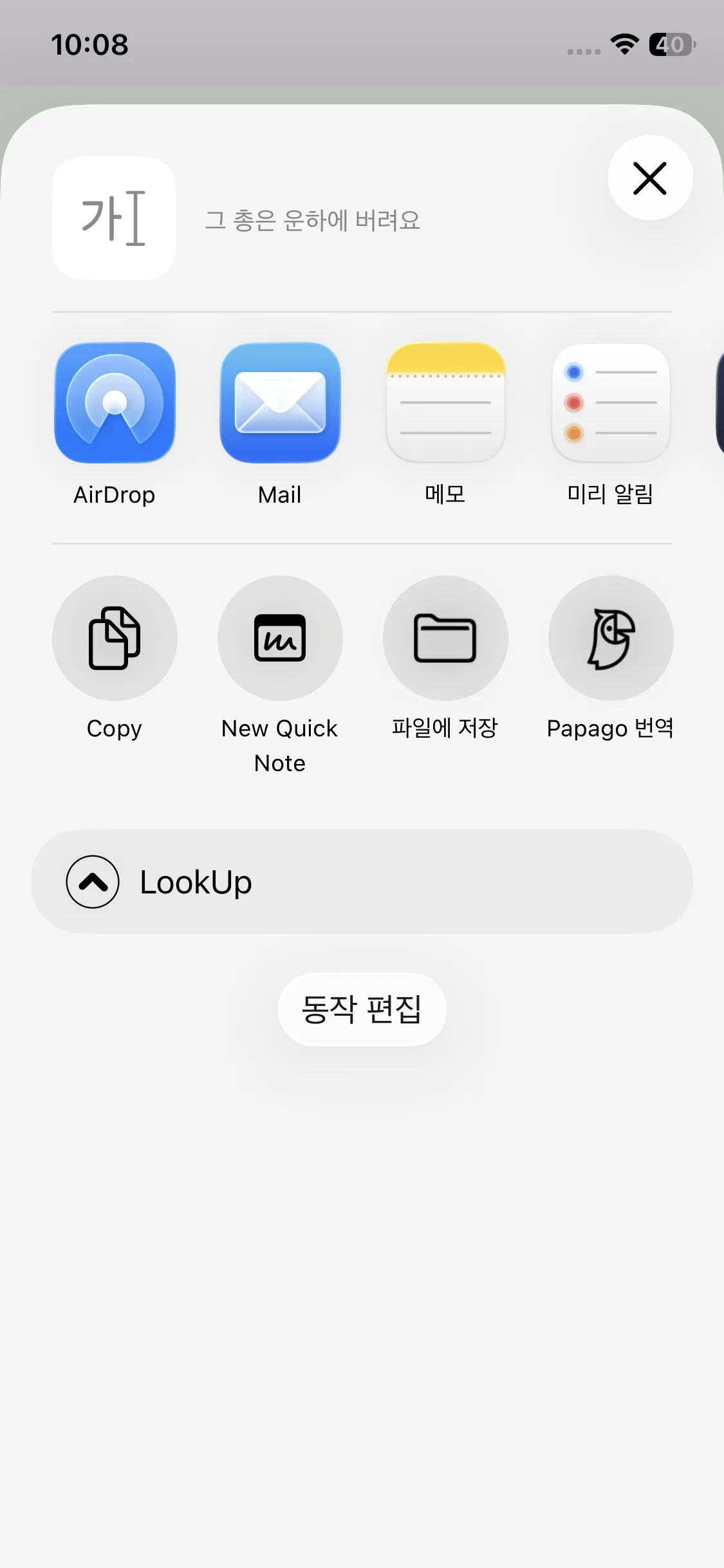Share the text using Mail
The image size is (724, 1568).
280,403
